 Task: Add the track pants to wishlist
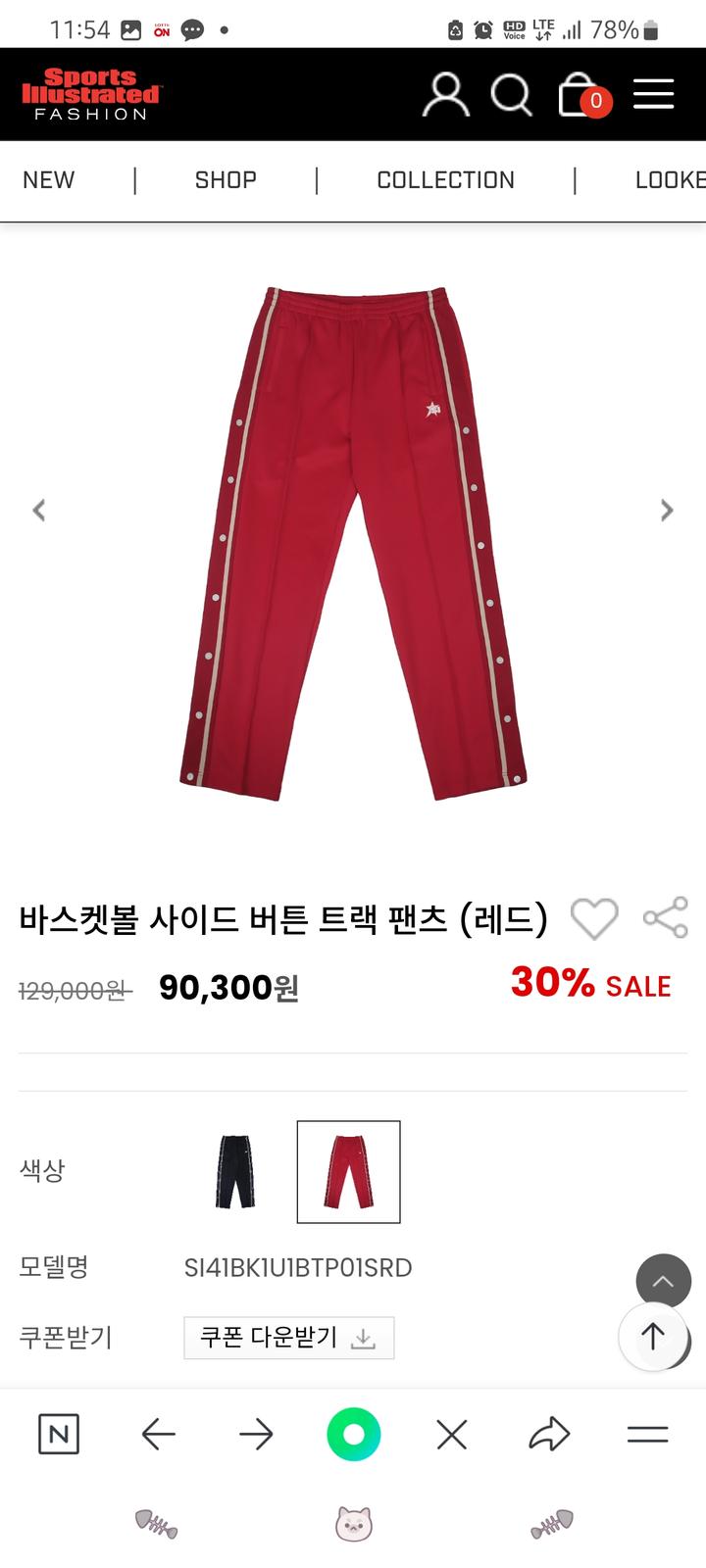[594, 919]
